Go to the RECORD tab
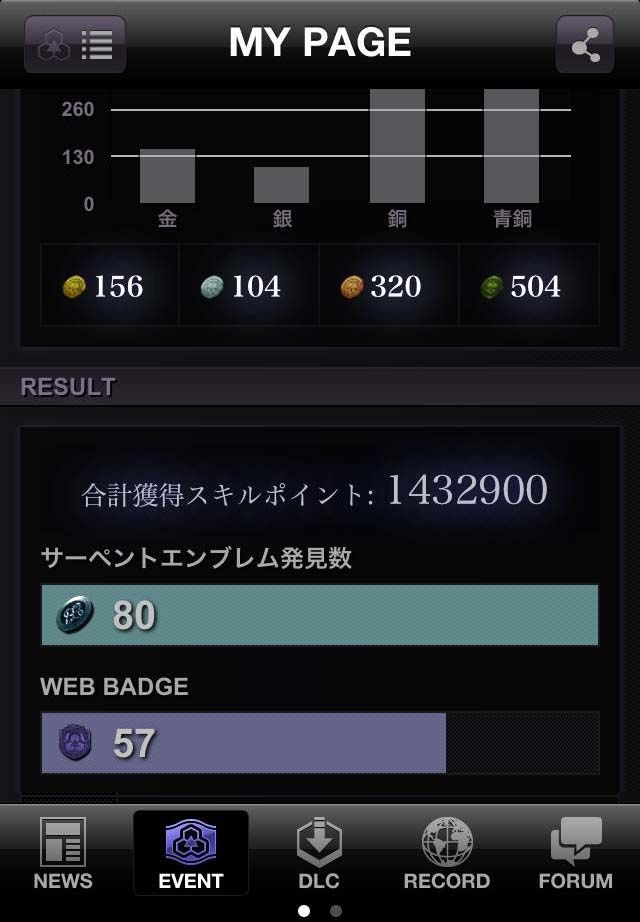Image resolution: width=640 pixels, height=922 pixels. [447, 853]
